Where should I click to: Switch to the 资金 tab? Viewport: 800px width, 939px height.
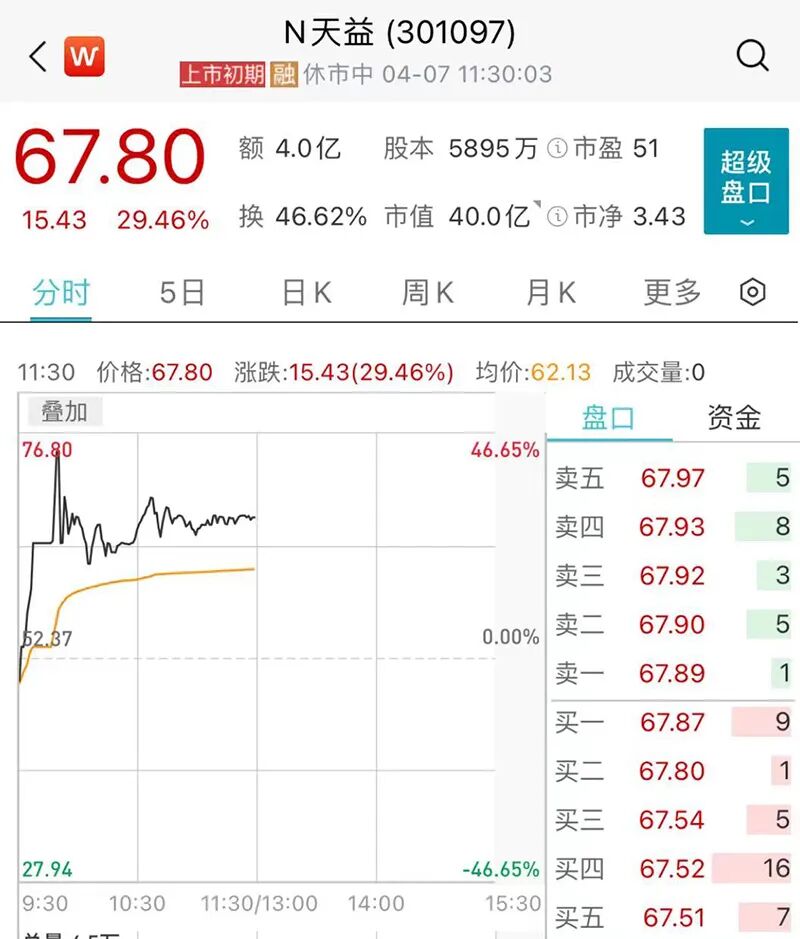[734, 418]
